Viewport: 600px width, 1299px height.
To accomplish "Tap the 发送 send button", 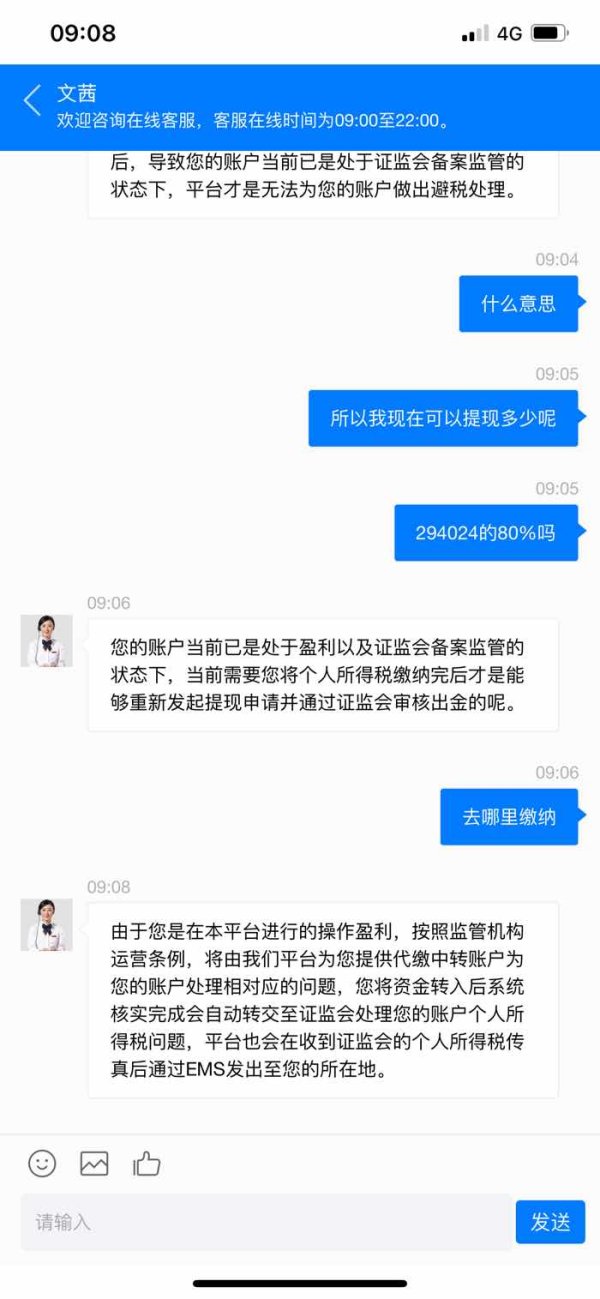I will [550, 1222].
